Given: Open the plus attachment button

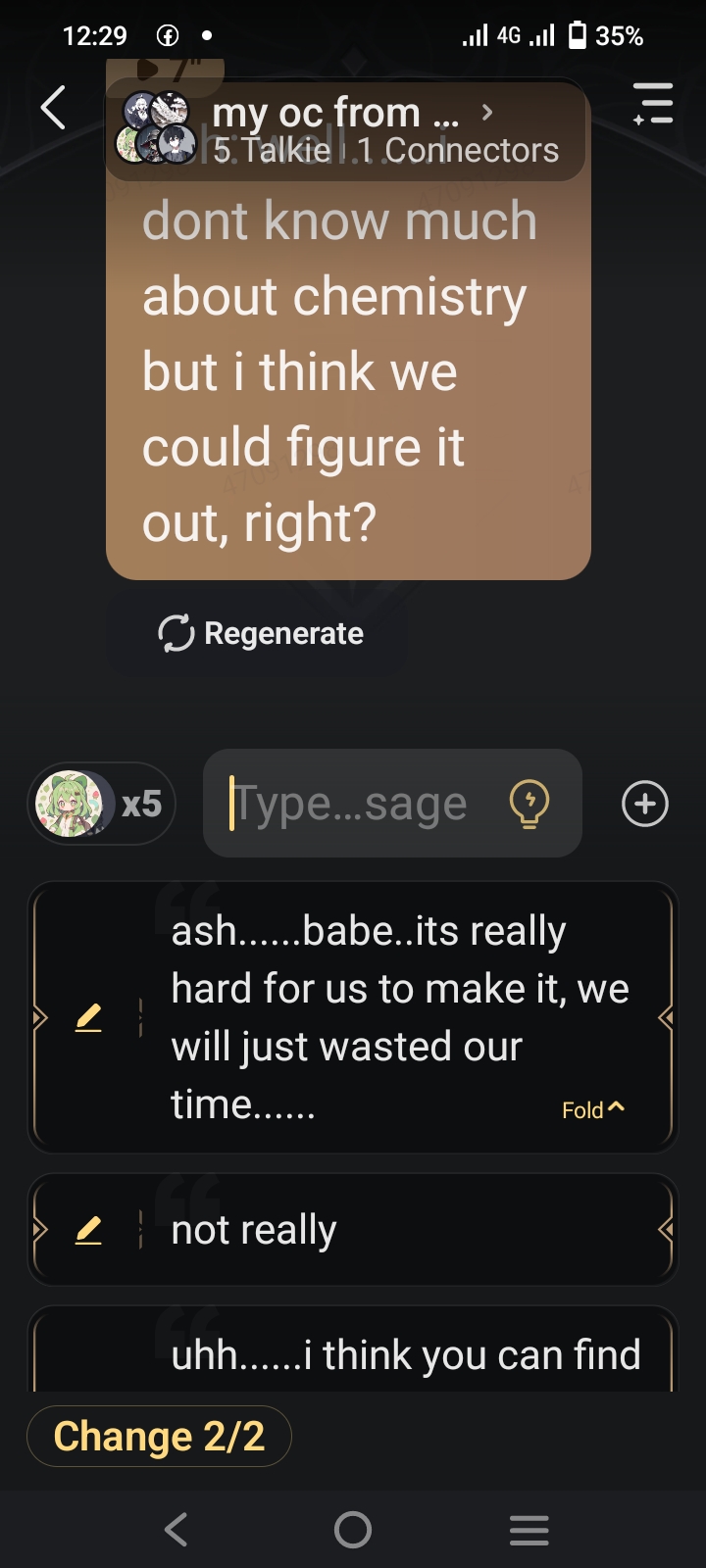Looking at the screenshot, I should 645,805.
